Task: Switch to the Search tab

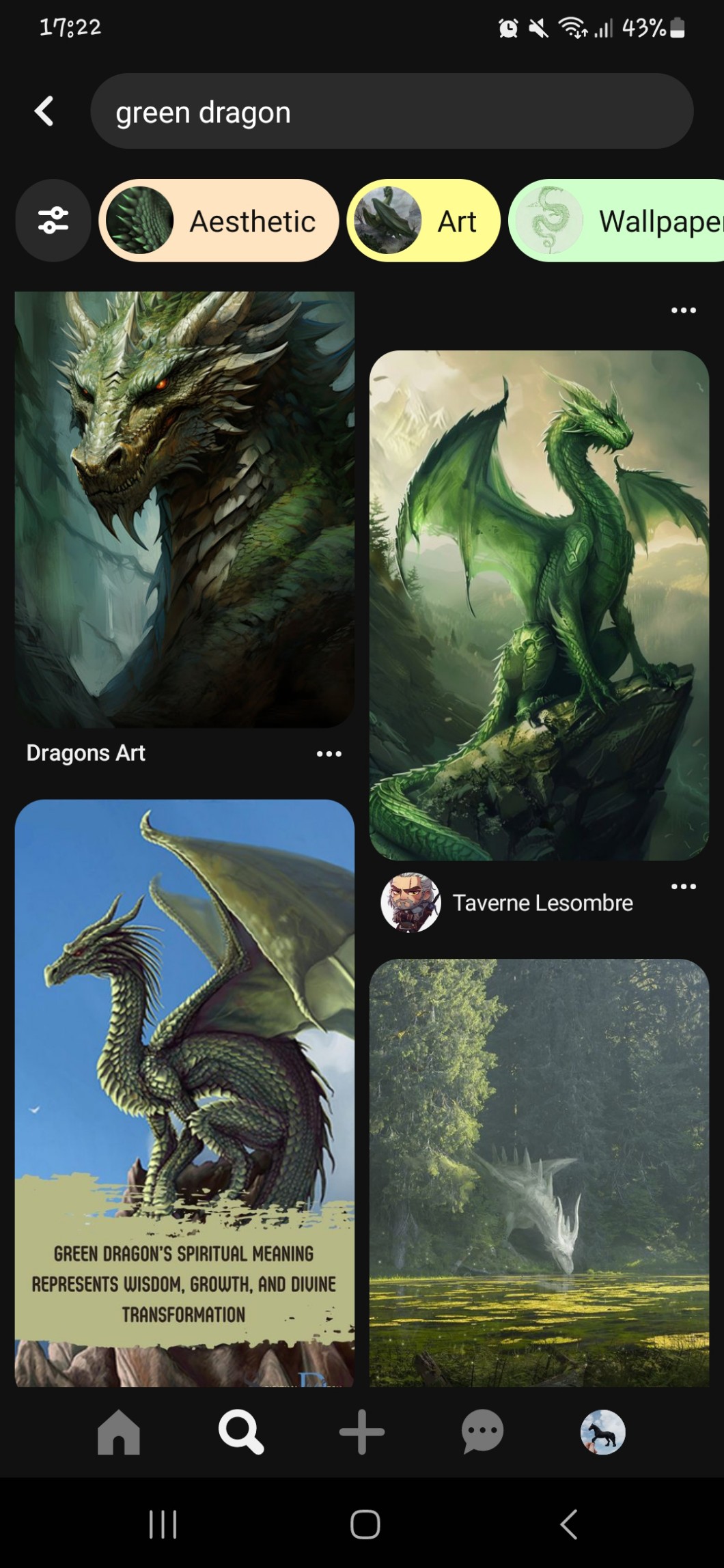Action: tap(240, 1432)
